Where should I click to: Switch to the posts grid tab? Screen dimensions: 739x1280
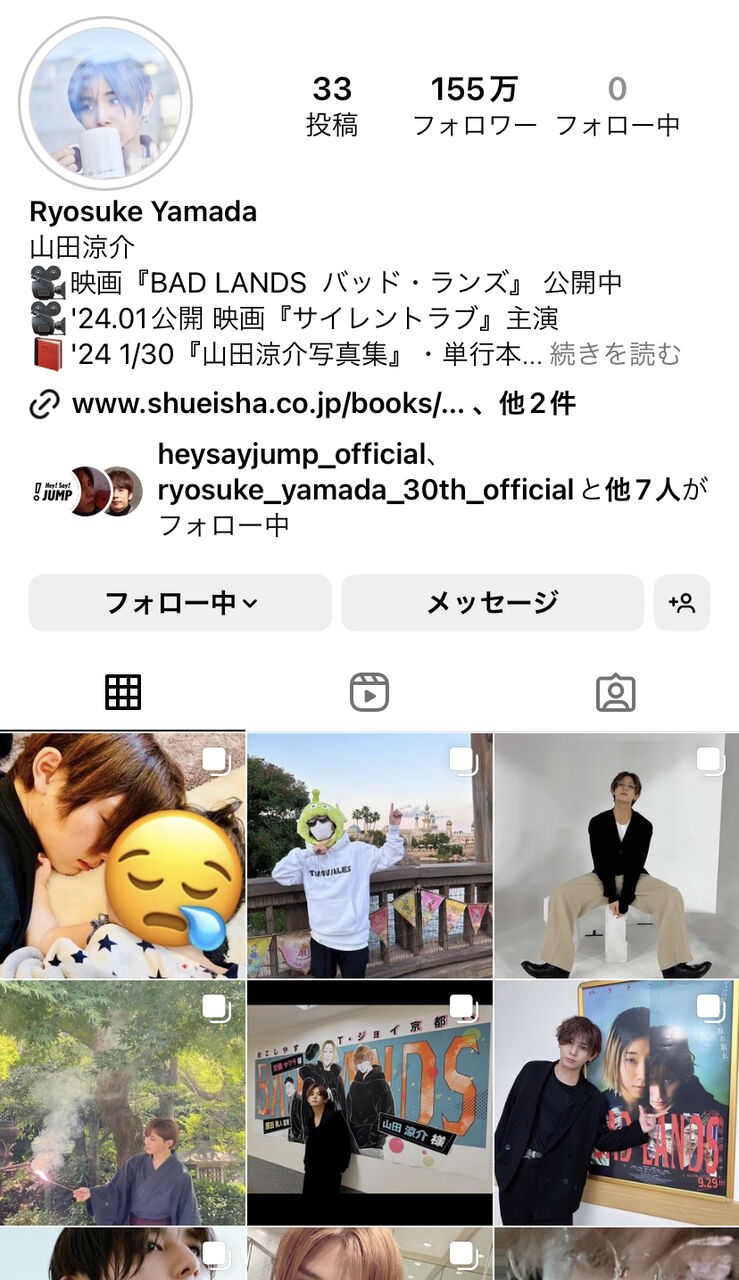(x=123, y=692)
